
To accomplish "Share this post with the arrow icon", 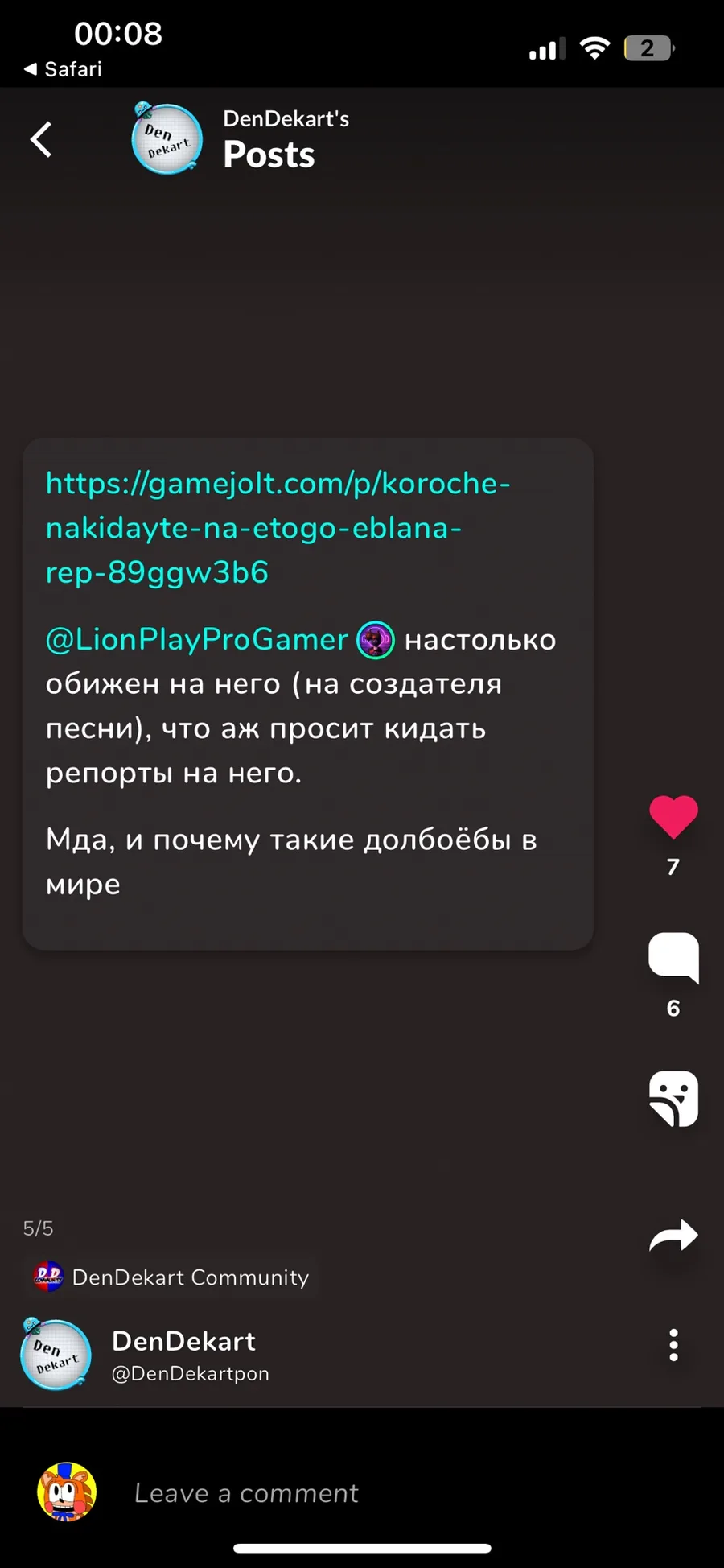I will pos(673,1236).
